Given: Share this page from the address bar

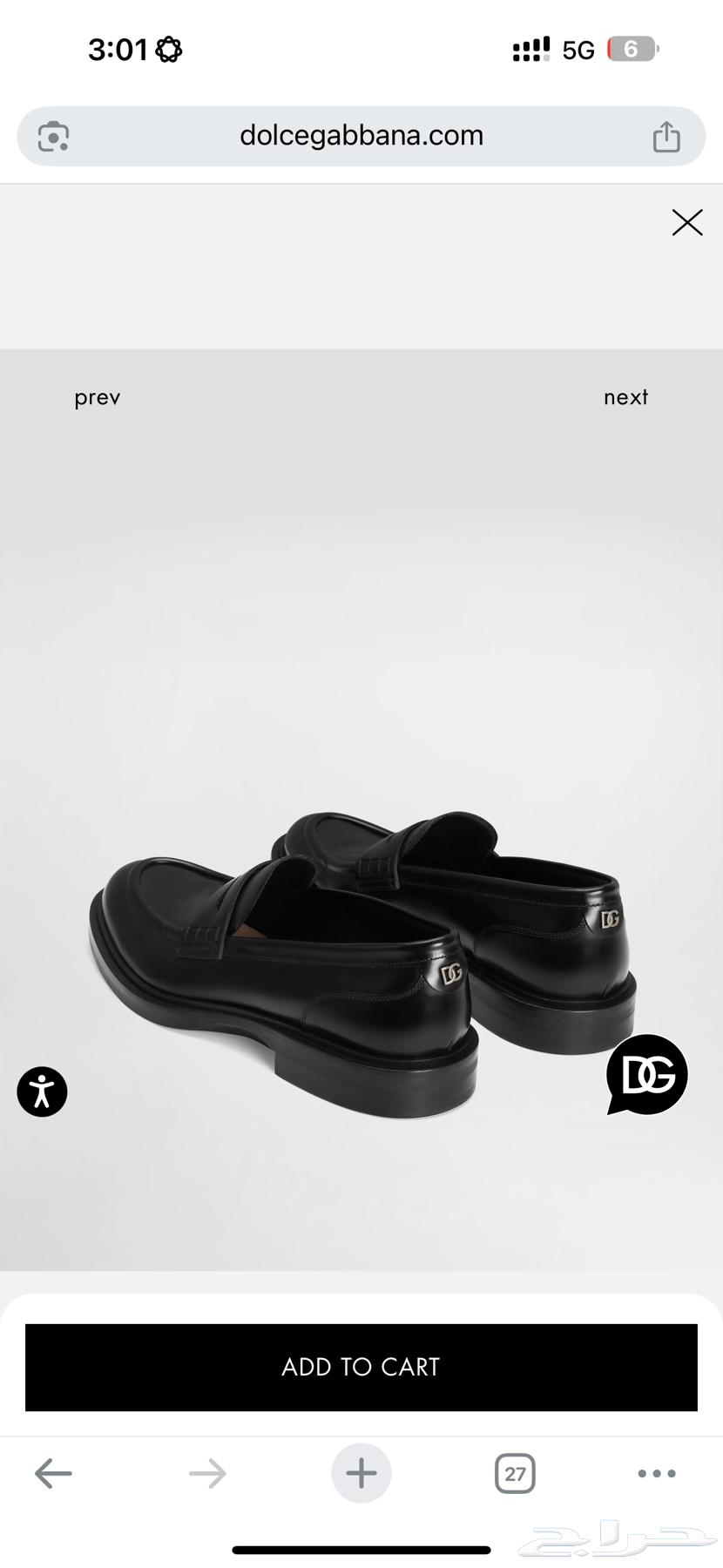Looking at the screenshot, I should coord(666,137).
